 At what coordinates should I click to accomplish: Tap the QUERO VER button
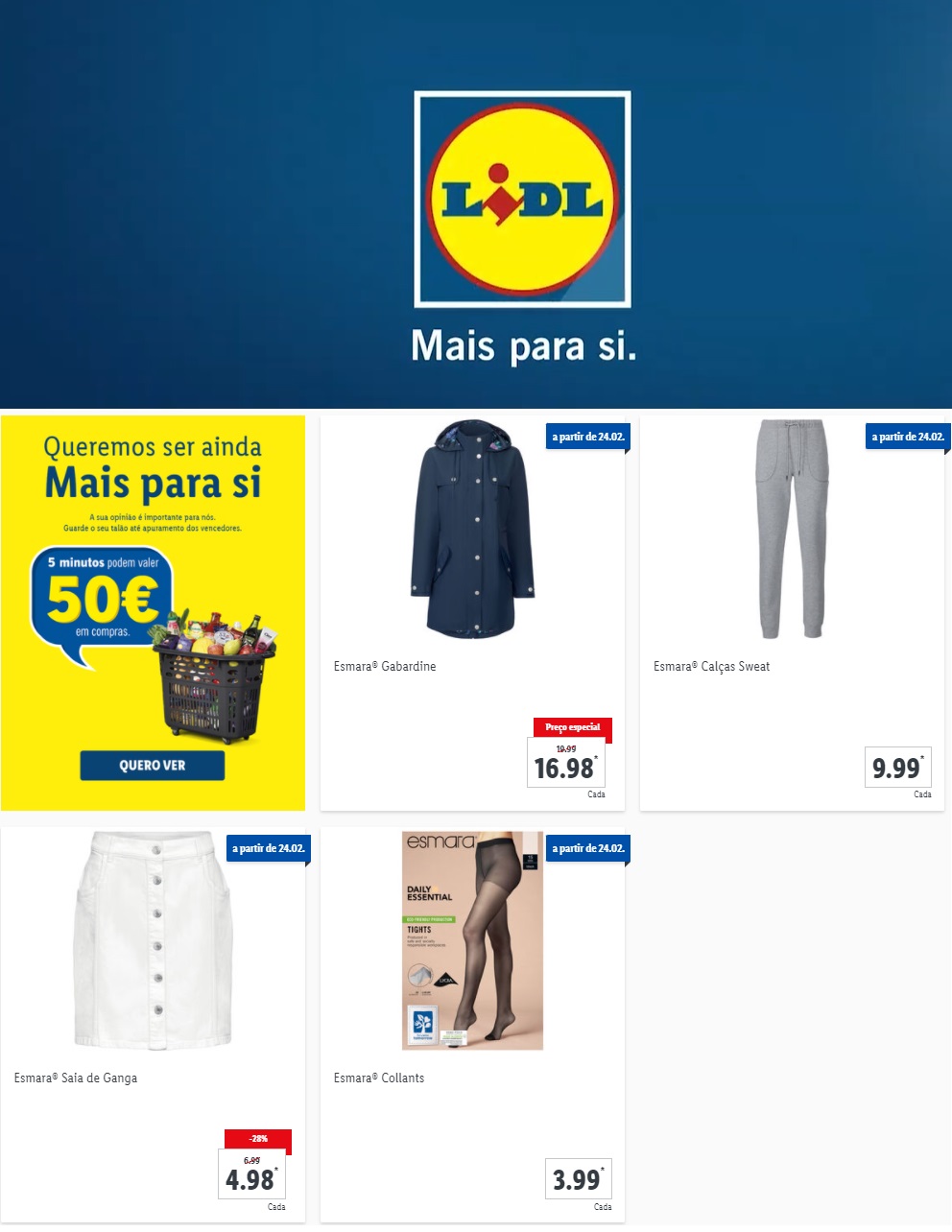(153, 766)
